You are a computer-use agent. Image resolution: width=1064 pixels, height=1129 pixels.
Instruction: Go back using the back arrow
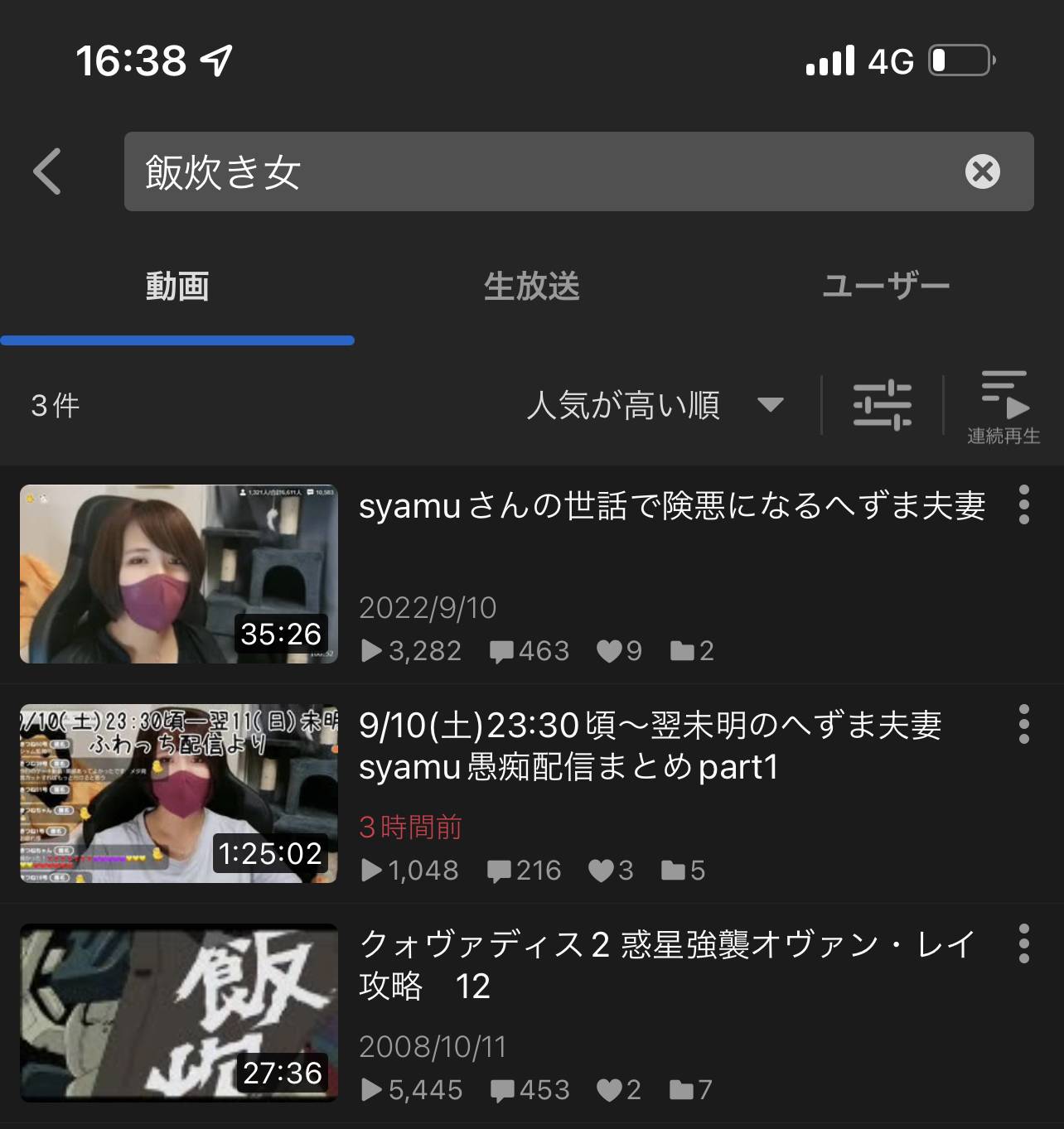(48, 172)
